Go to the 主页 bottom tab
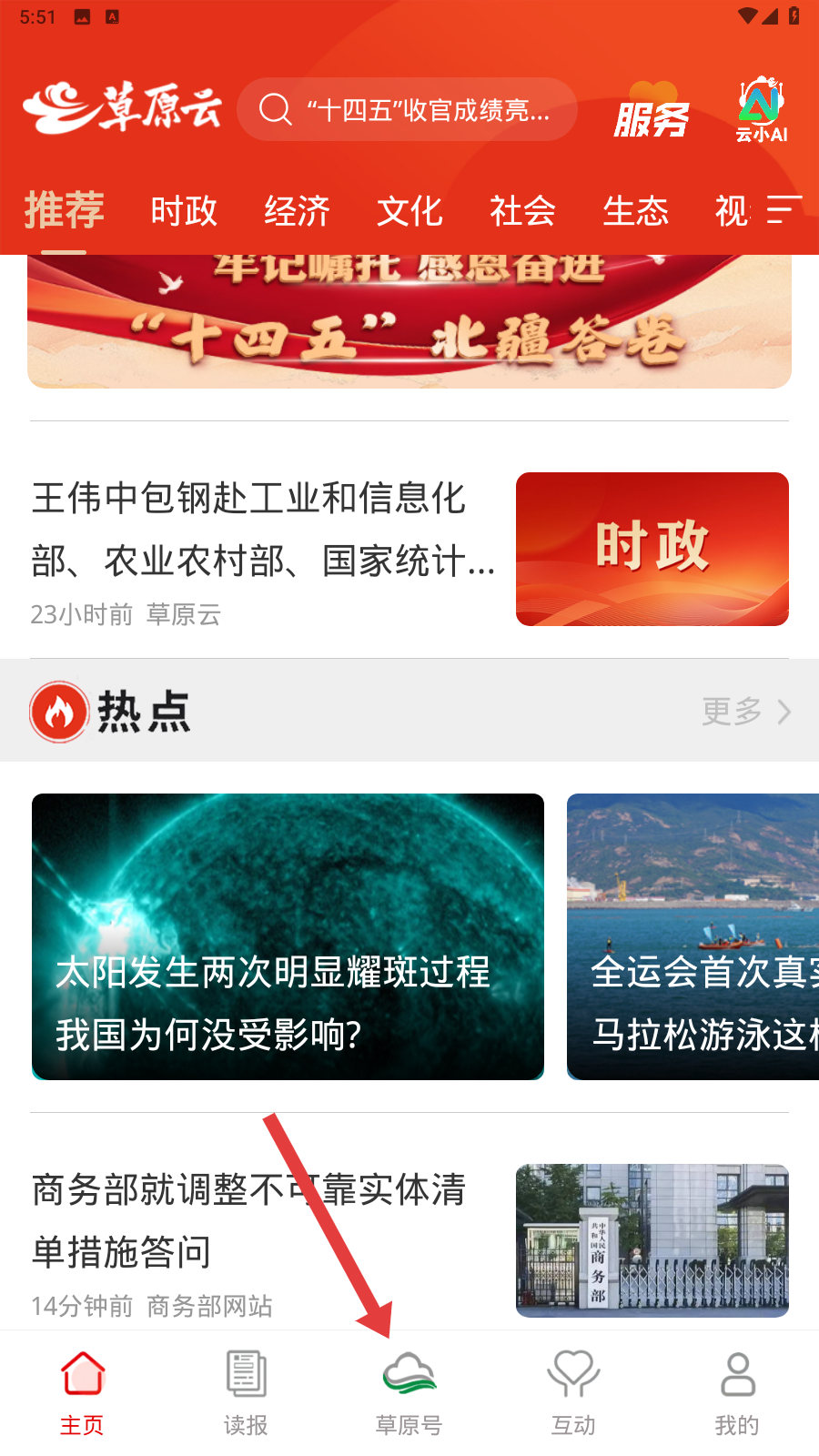The width and height of the screenshot is (819, 1456). click(x=82, y=1393)
